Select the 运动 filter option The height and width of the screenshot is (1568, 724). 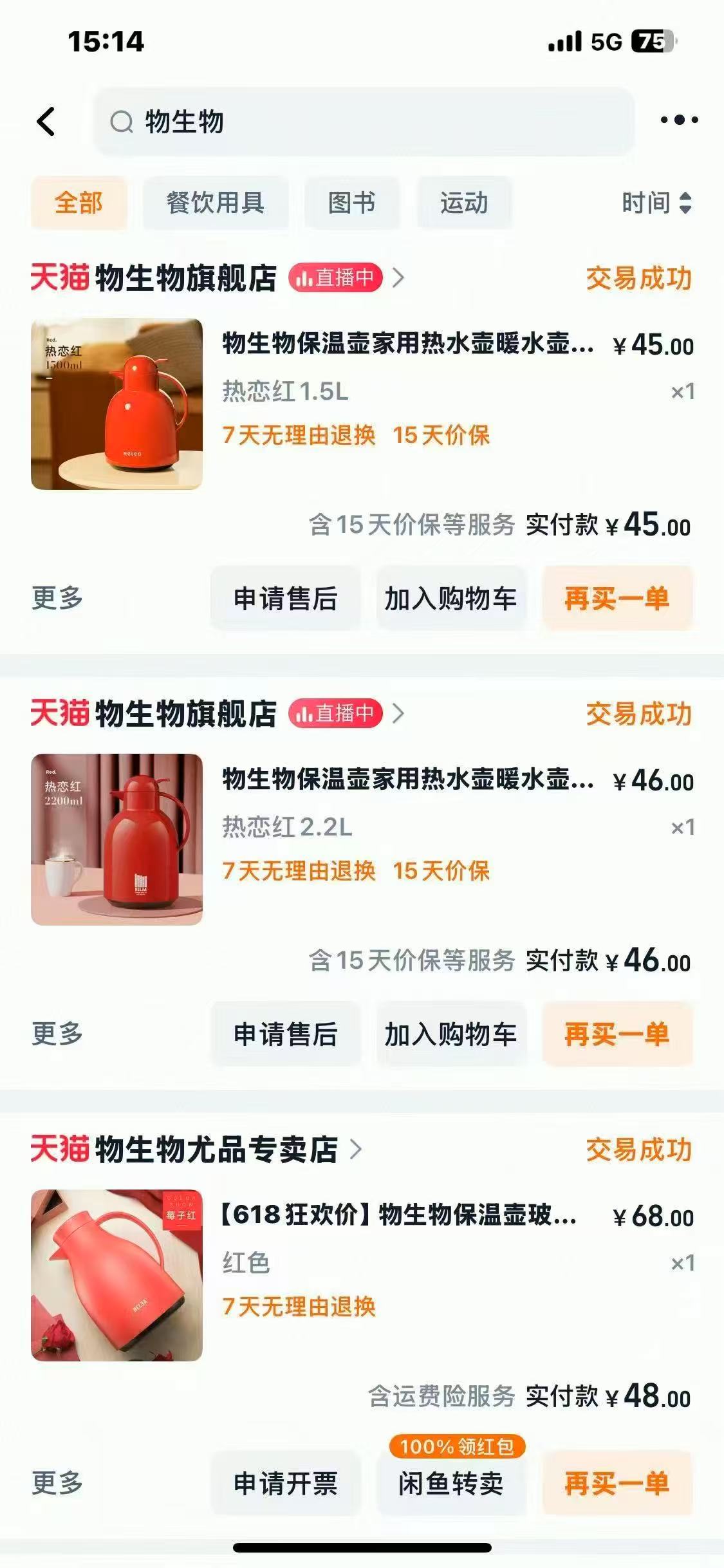[x=465, y=203]
